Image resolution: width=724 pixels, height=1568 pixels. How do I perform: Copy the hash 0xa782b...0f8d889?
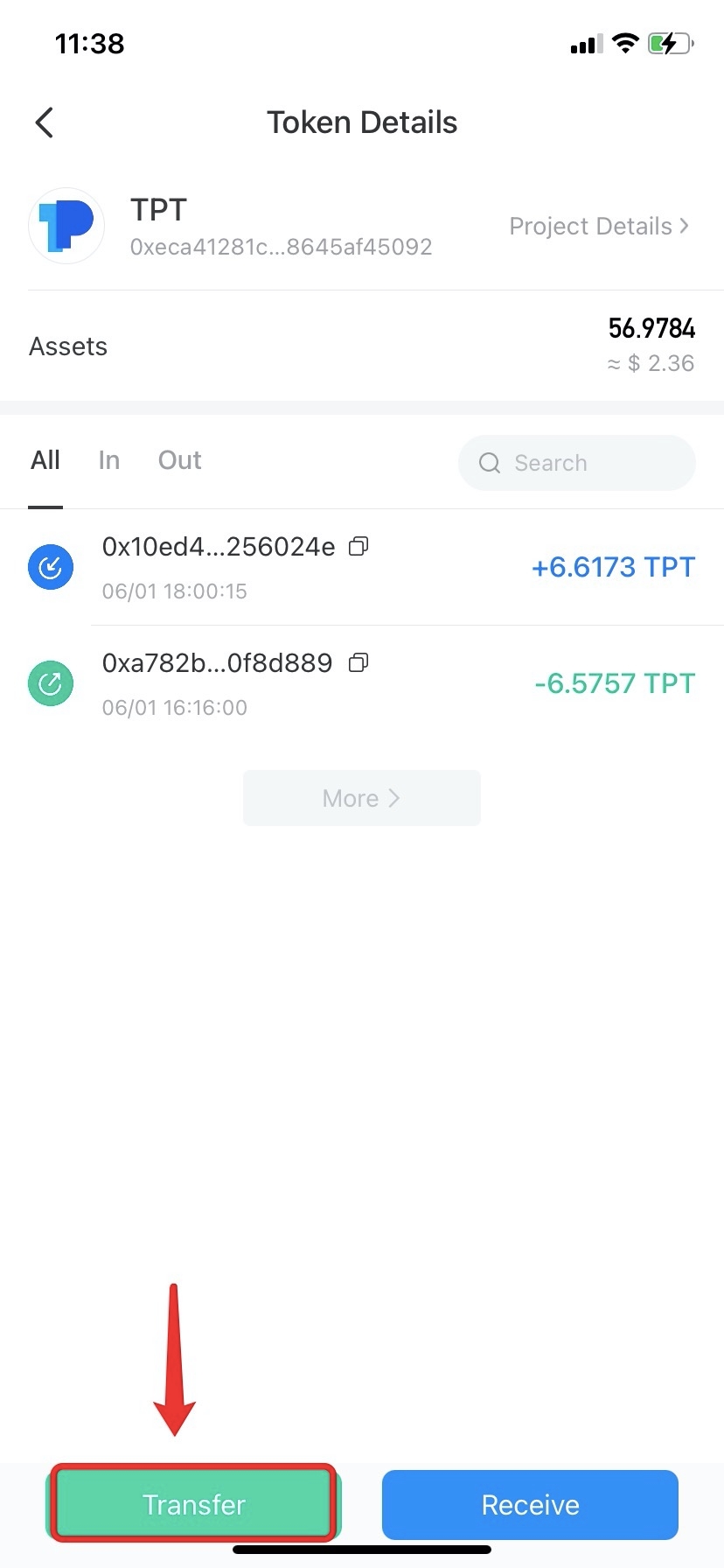(x=359, y=663)
